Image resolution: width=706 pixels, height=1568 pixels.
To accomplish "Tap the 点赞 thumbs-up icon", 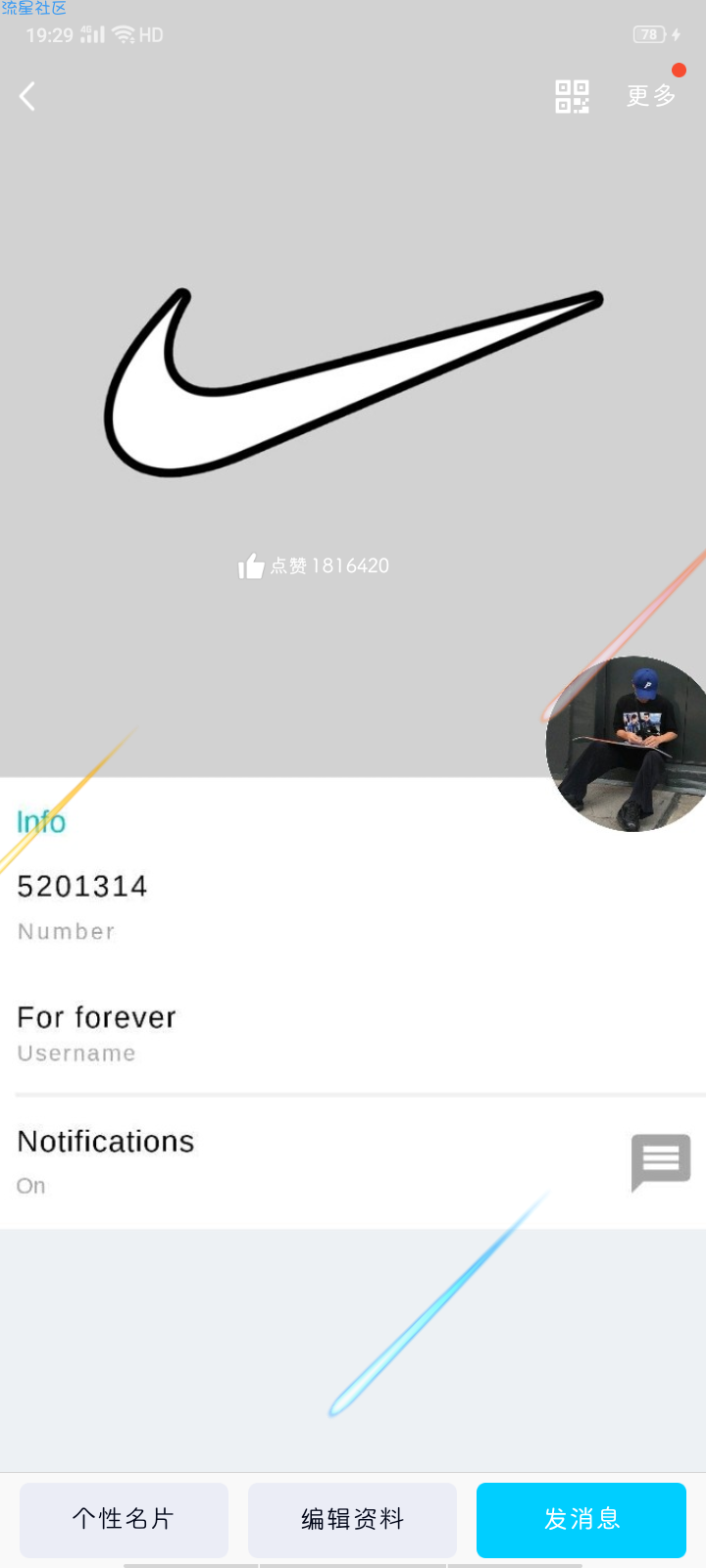I will (251, 566).
